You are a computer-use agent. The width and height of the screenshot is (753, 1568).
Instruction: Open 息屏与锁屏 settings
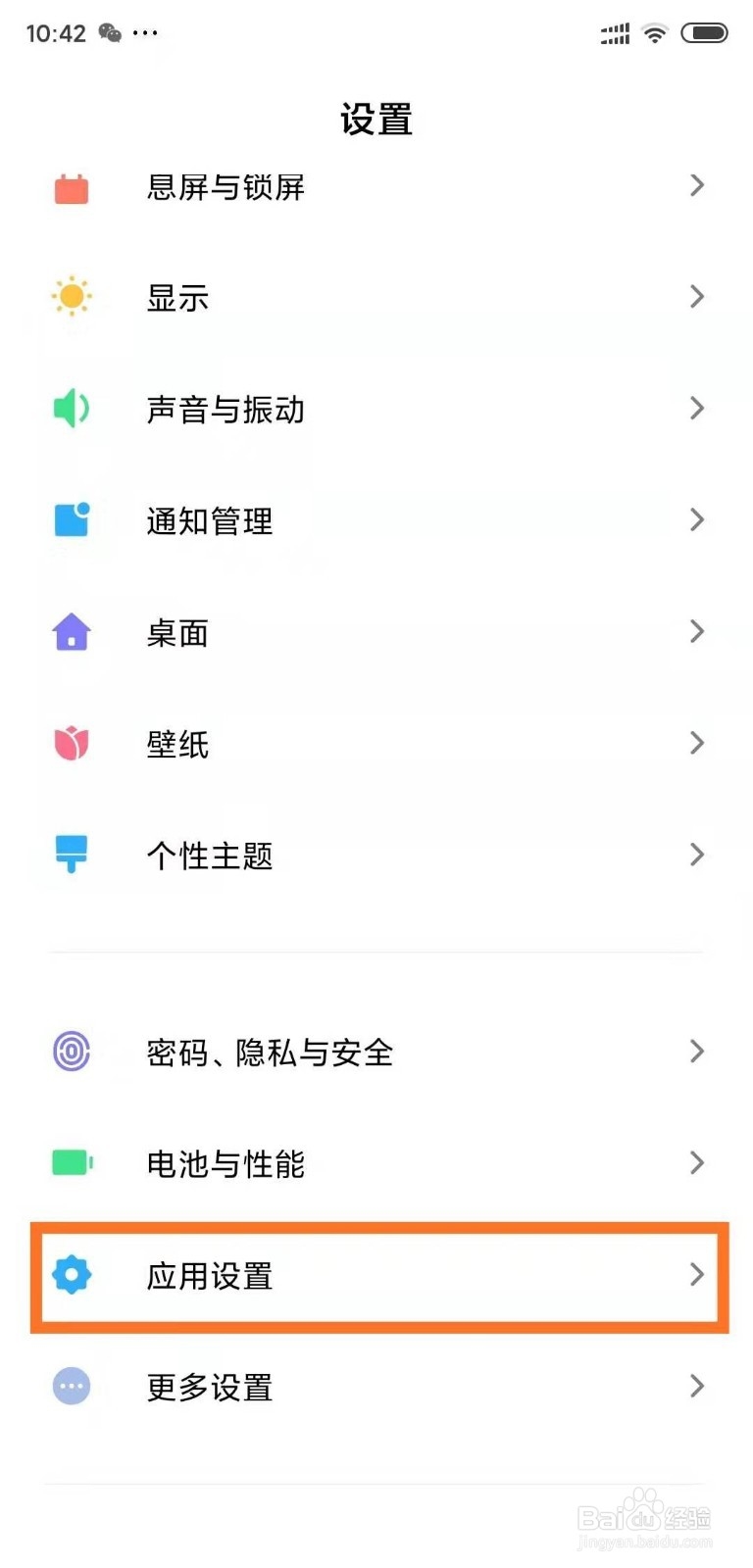tap(376, 186)
